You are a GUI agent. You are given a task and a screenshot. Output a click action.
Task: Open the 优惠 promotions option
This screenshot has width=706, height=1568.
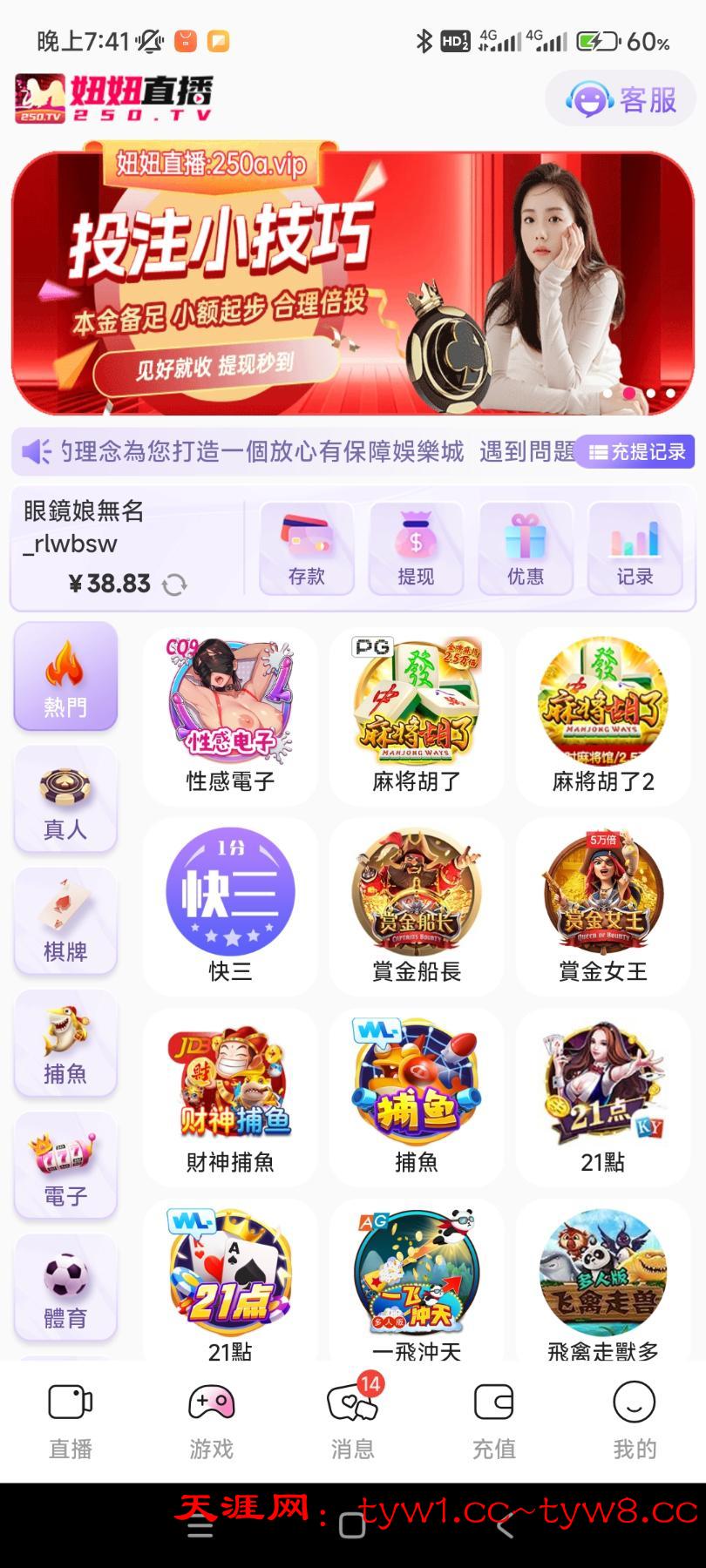526,549
